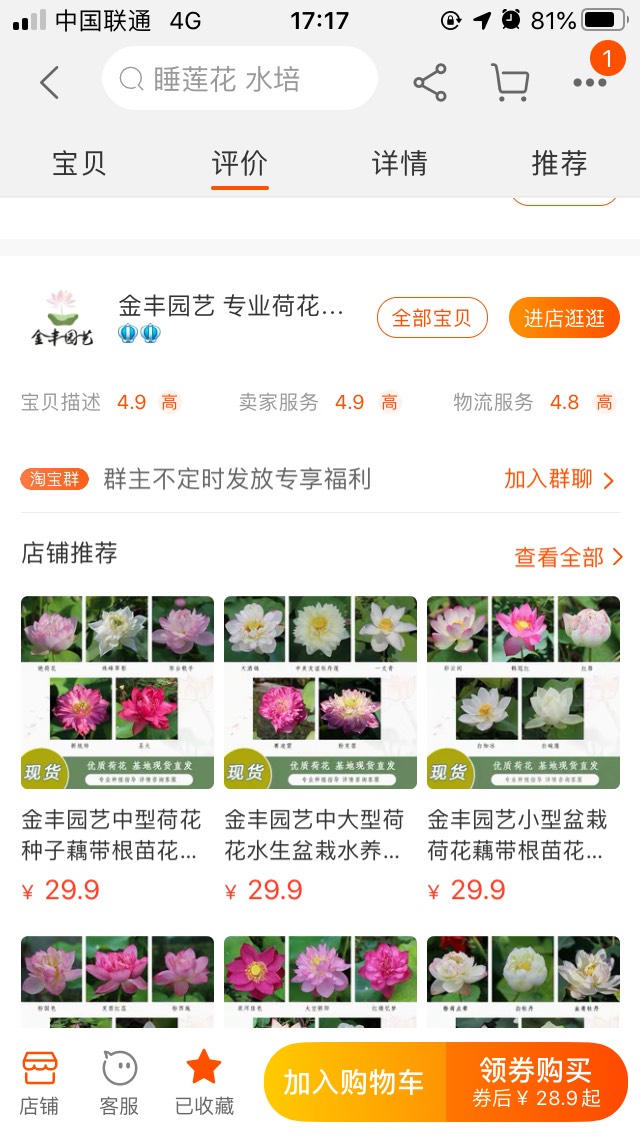This screenshot has width=640, height=1136.
Task: Tap 领券购买 to buy with coupon
Action: 536,1082
